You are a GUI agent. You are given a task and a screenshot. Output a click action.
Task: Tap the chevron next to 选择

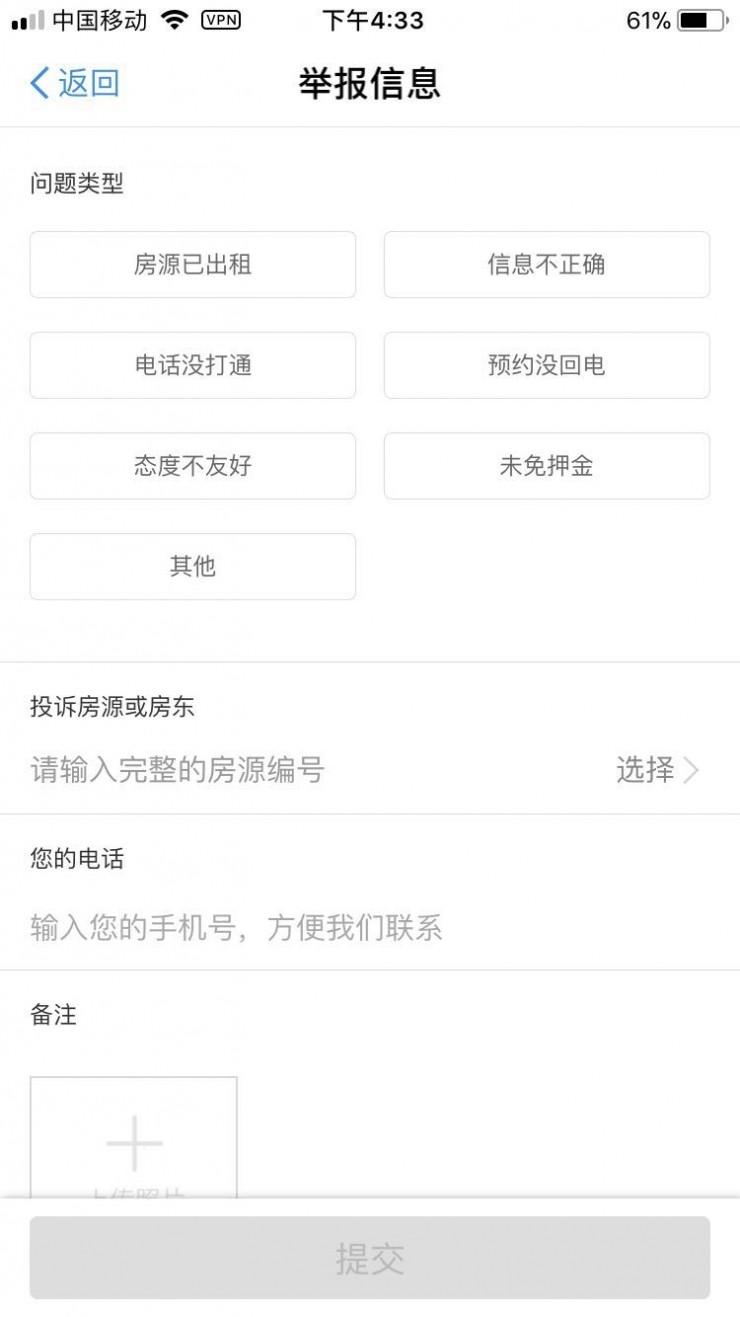coord(693,770)
